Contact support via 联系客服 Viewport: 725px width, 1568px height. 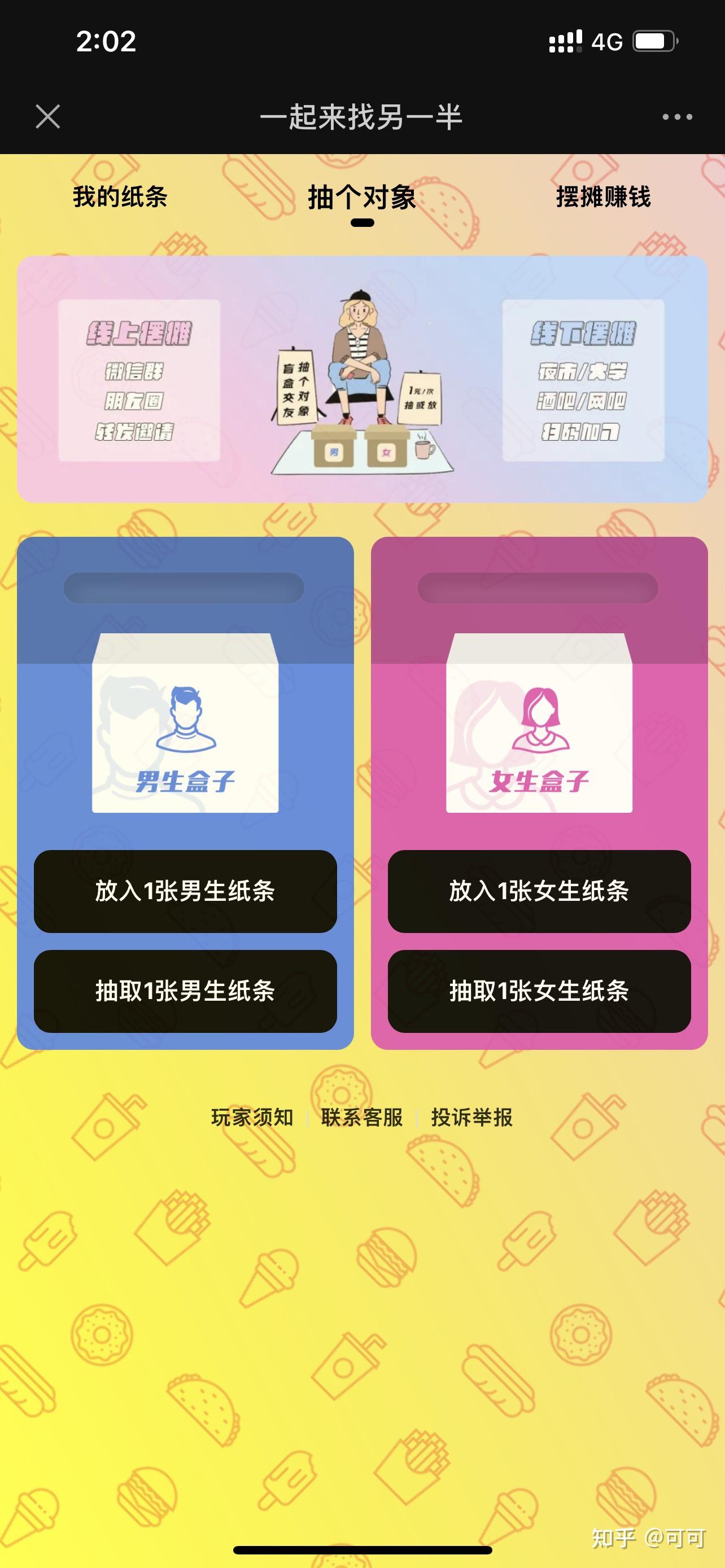coord(362,1118)
